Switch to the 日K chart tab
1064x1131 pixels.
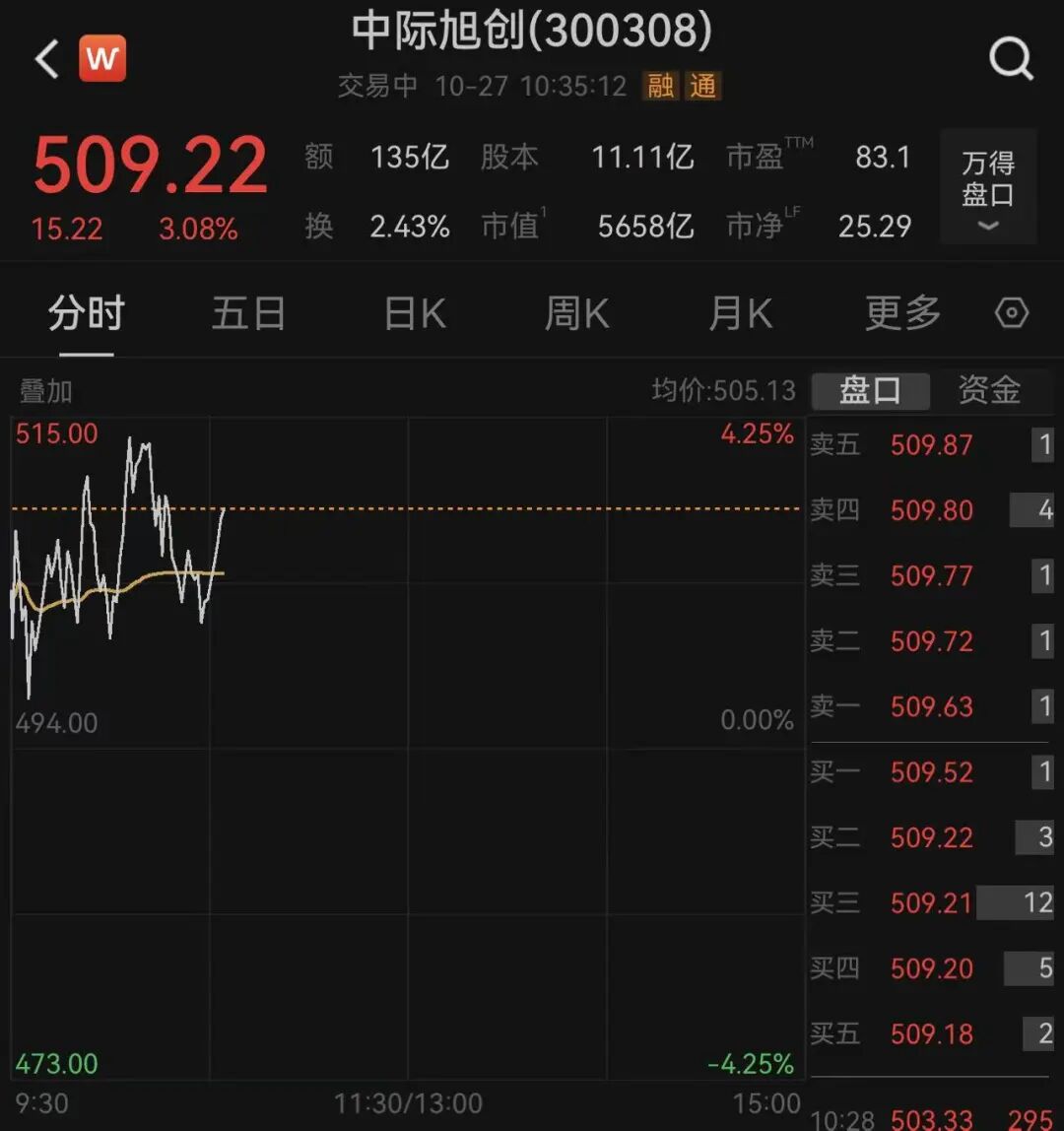coord(415,314)
